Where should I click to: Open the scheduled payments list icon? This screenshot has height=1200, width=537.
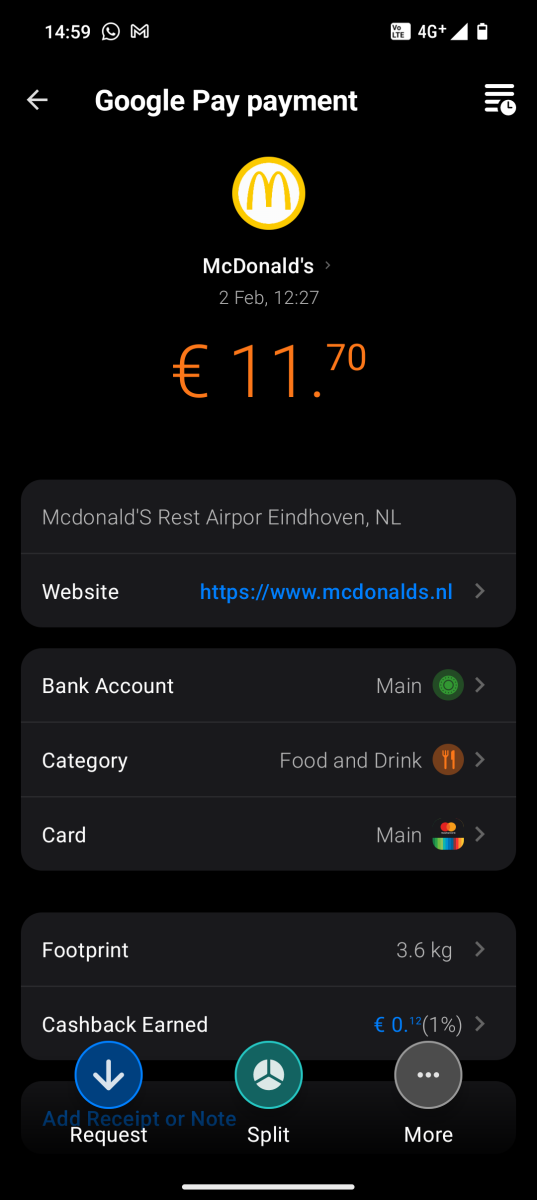(499, 100)
